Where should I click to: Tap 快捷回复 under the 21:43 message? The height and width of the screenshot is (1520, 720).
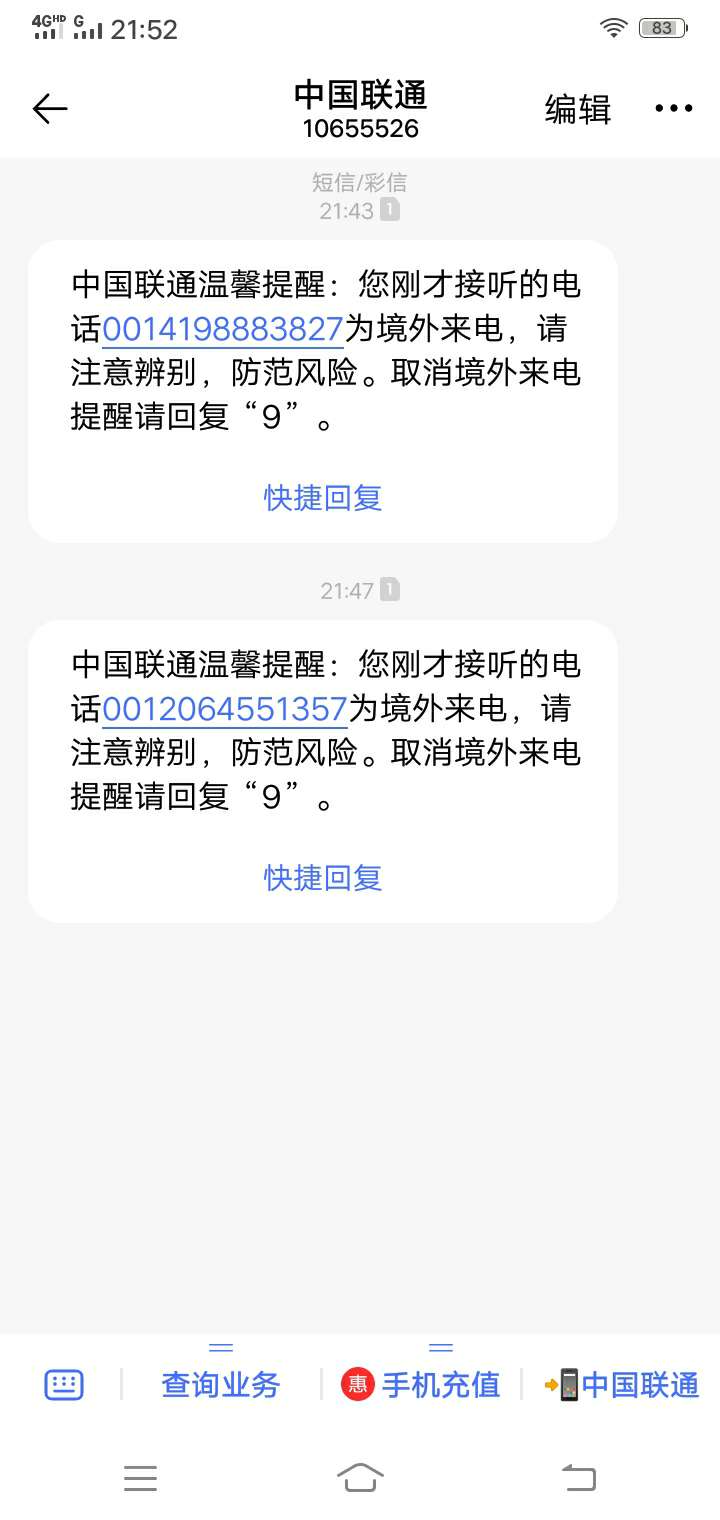coord(323,498)
